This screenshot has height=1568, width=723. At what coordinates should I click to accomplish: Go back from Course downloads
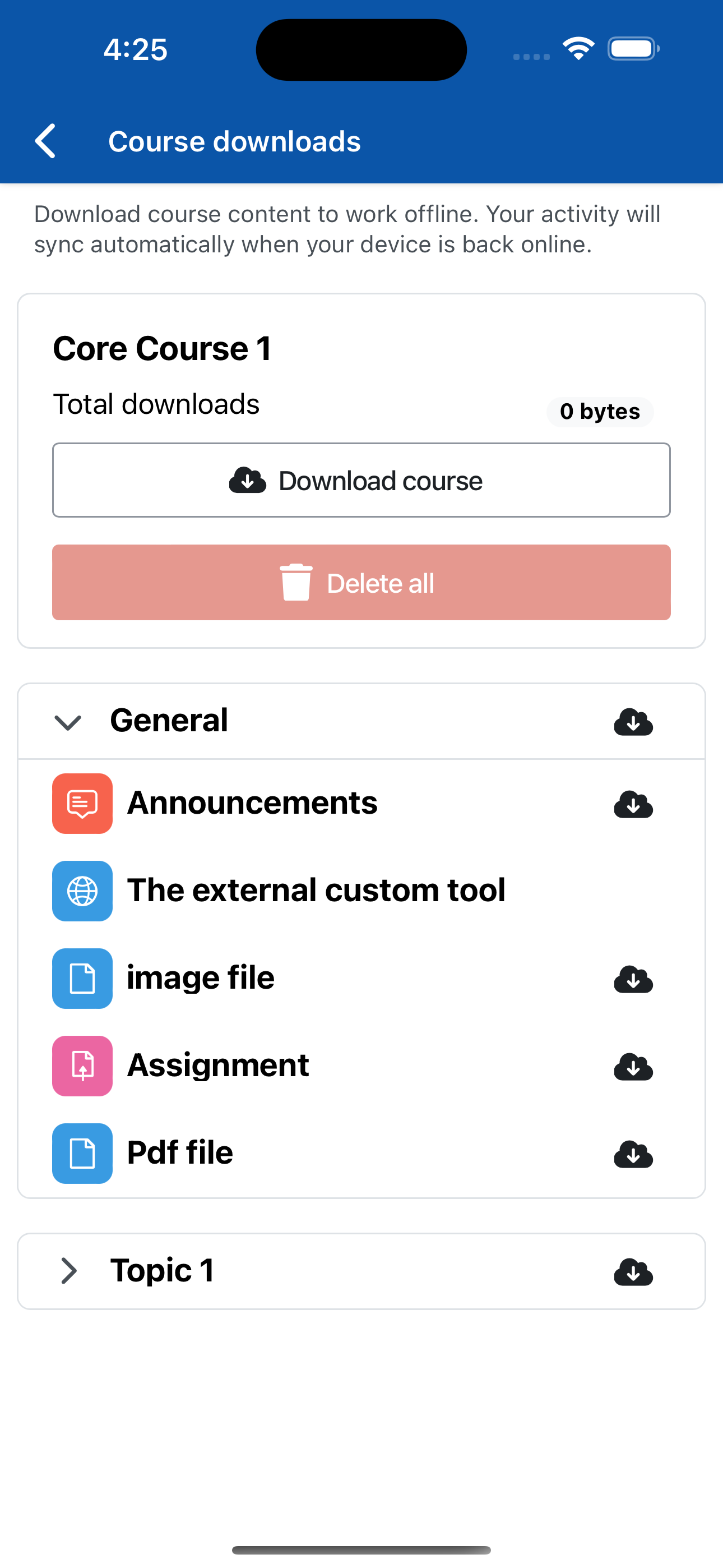pyautogui.click(x=45, y=141)
